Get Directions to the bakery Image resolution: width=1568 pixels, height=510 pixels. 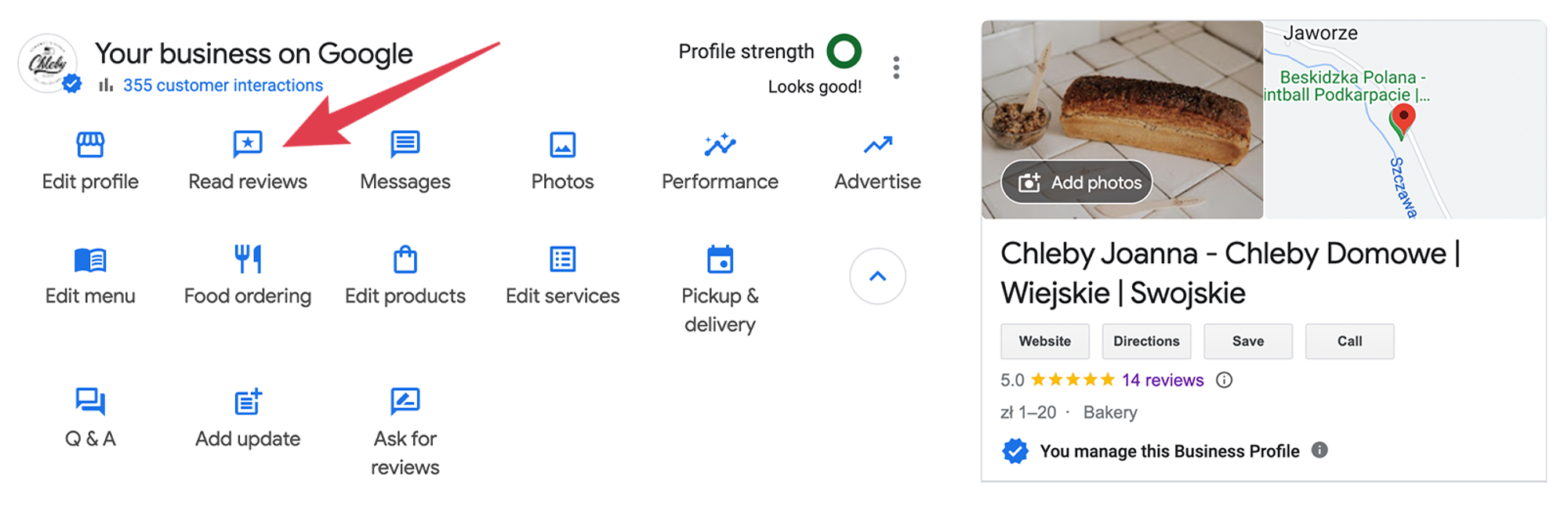pyautogui.click(x=1146, y=342)
